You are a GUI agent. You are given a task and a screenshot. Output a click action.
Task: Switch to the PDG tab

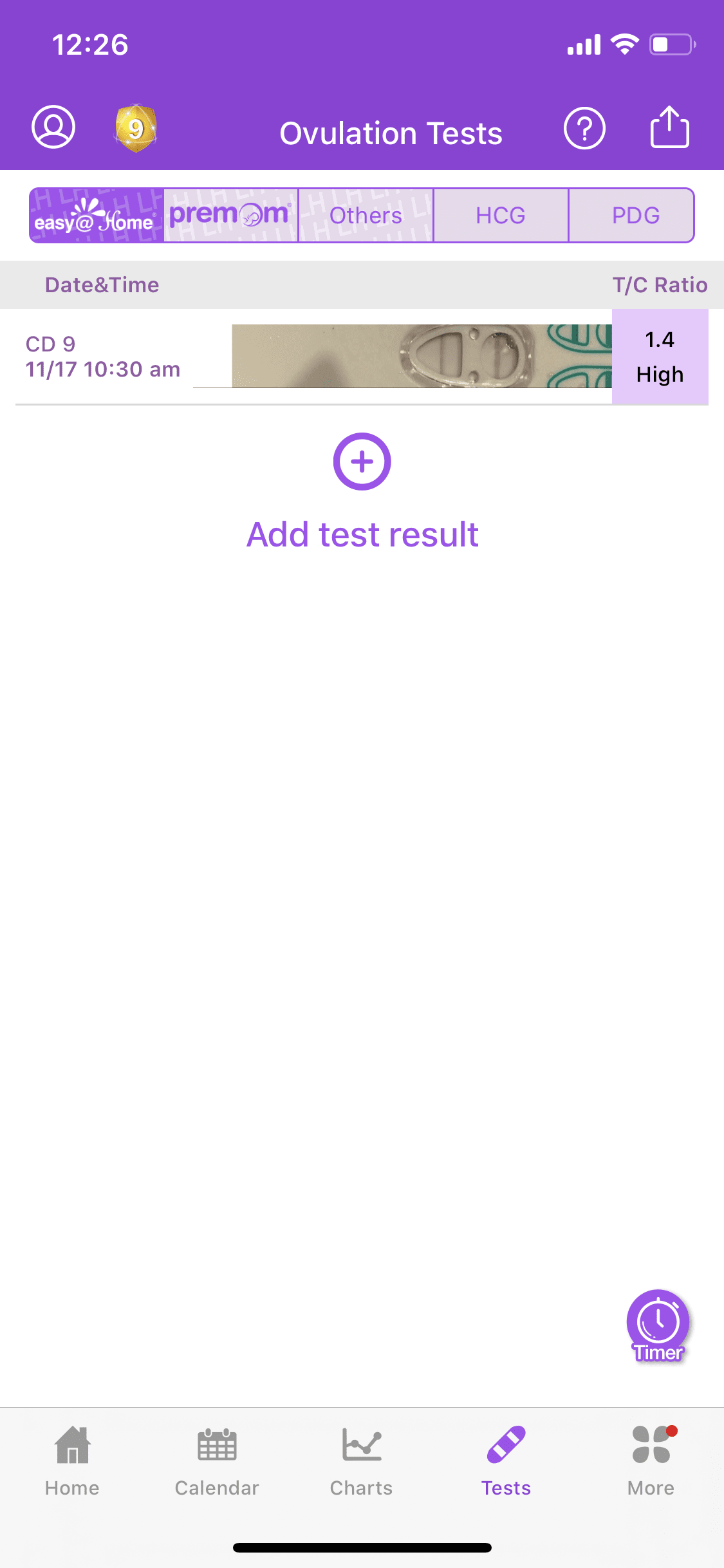(635, 216)
